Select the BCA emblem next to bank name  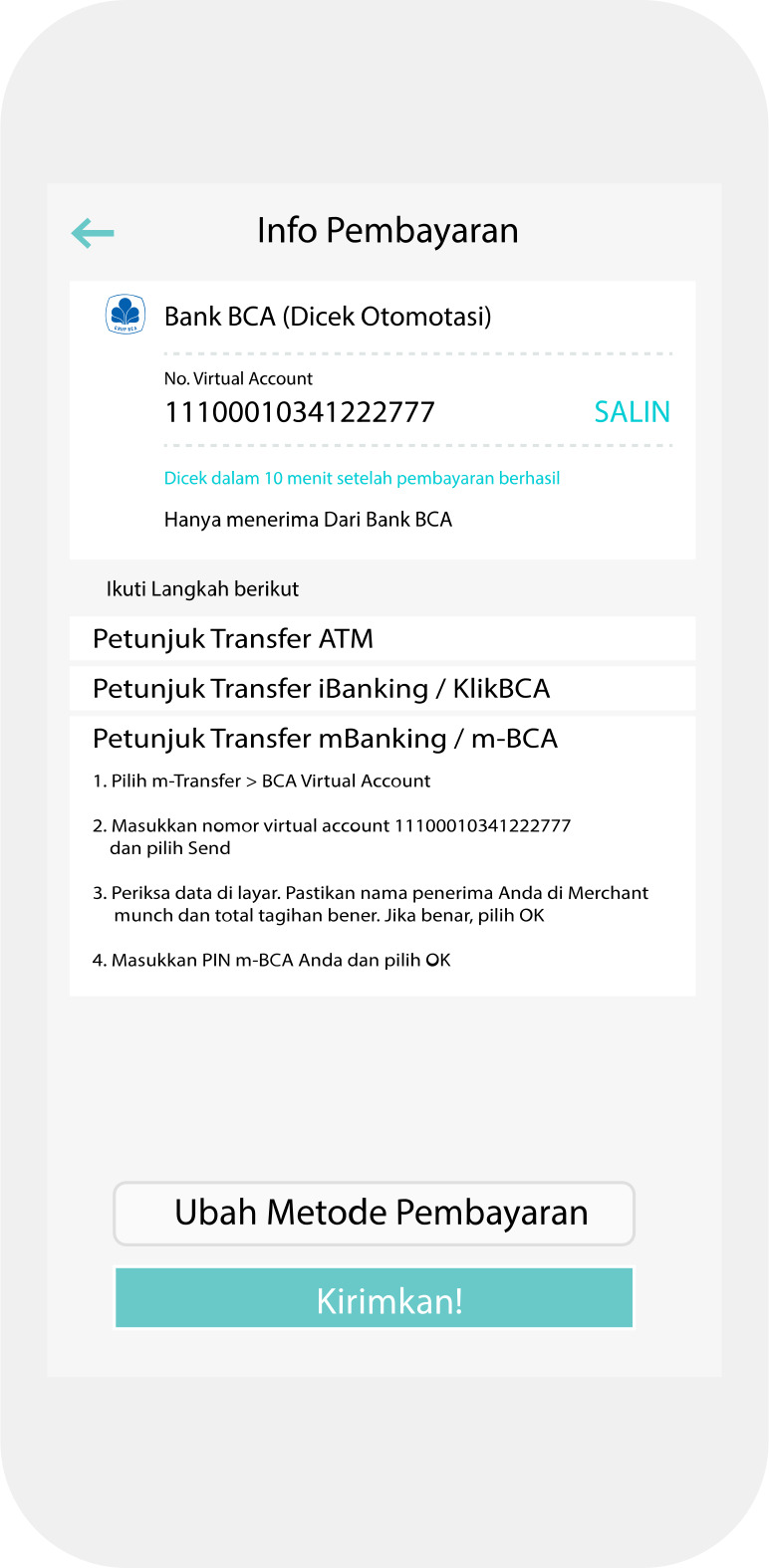coord(126,315)
